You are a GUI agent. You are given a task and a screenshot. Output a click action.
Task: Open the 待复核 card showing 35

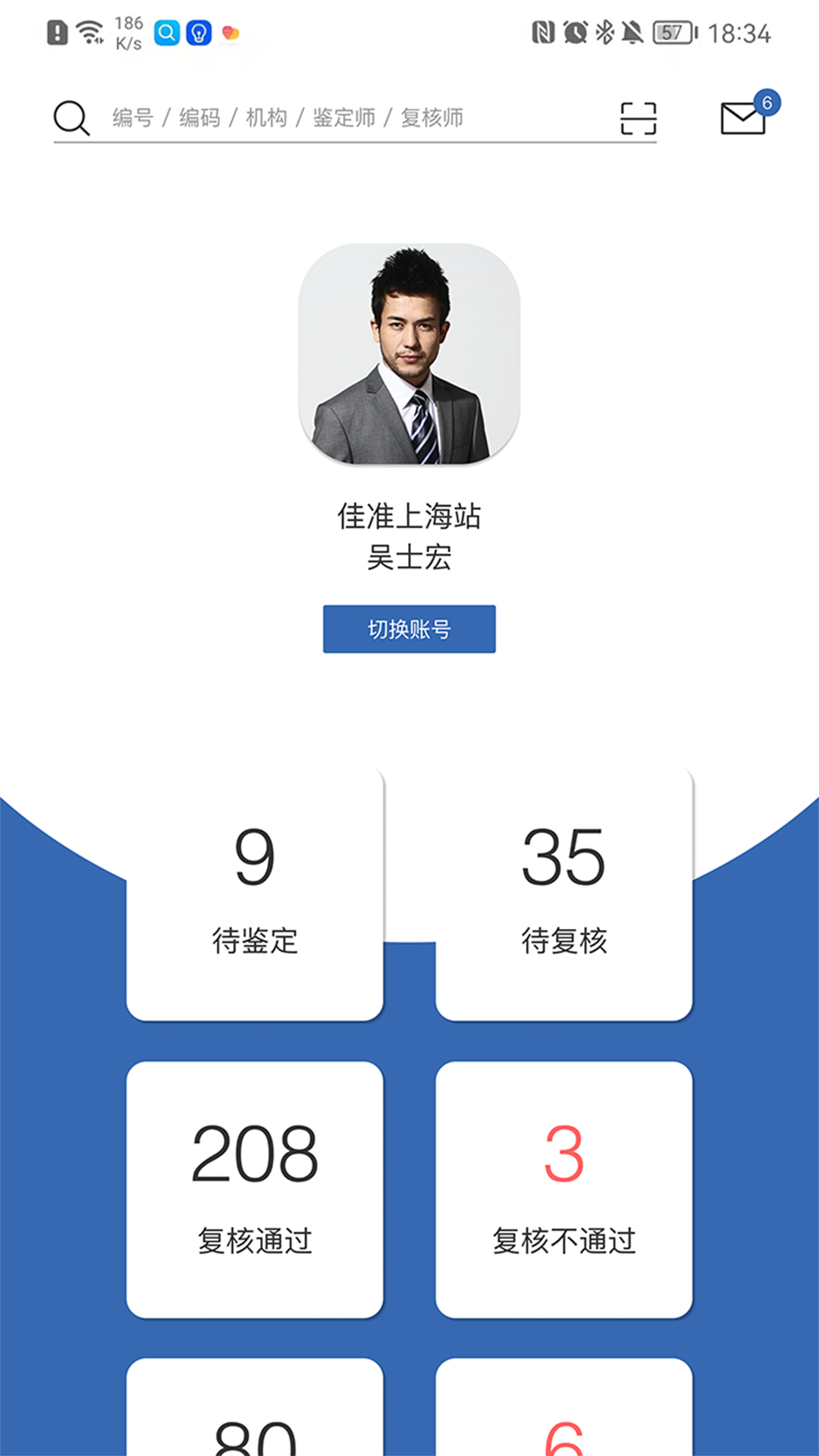[563, 893]
